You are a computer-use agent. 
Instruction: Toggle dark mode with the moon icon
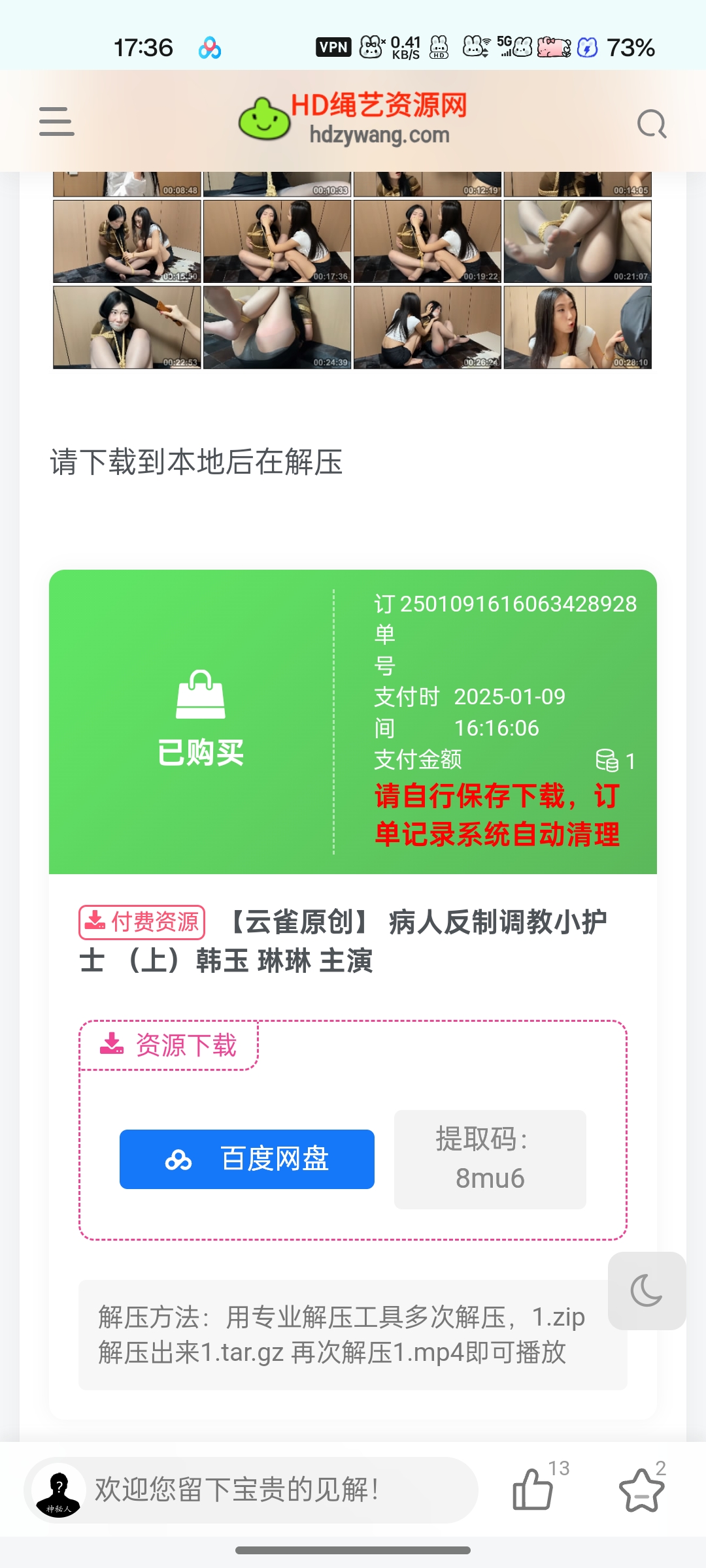[646, 1290]
